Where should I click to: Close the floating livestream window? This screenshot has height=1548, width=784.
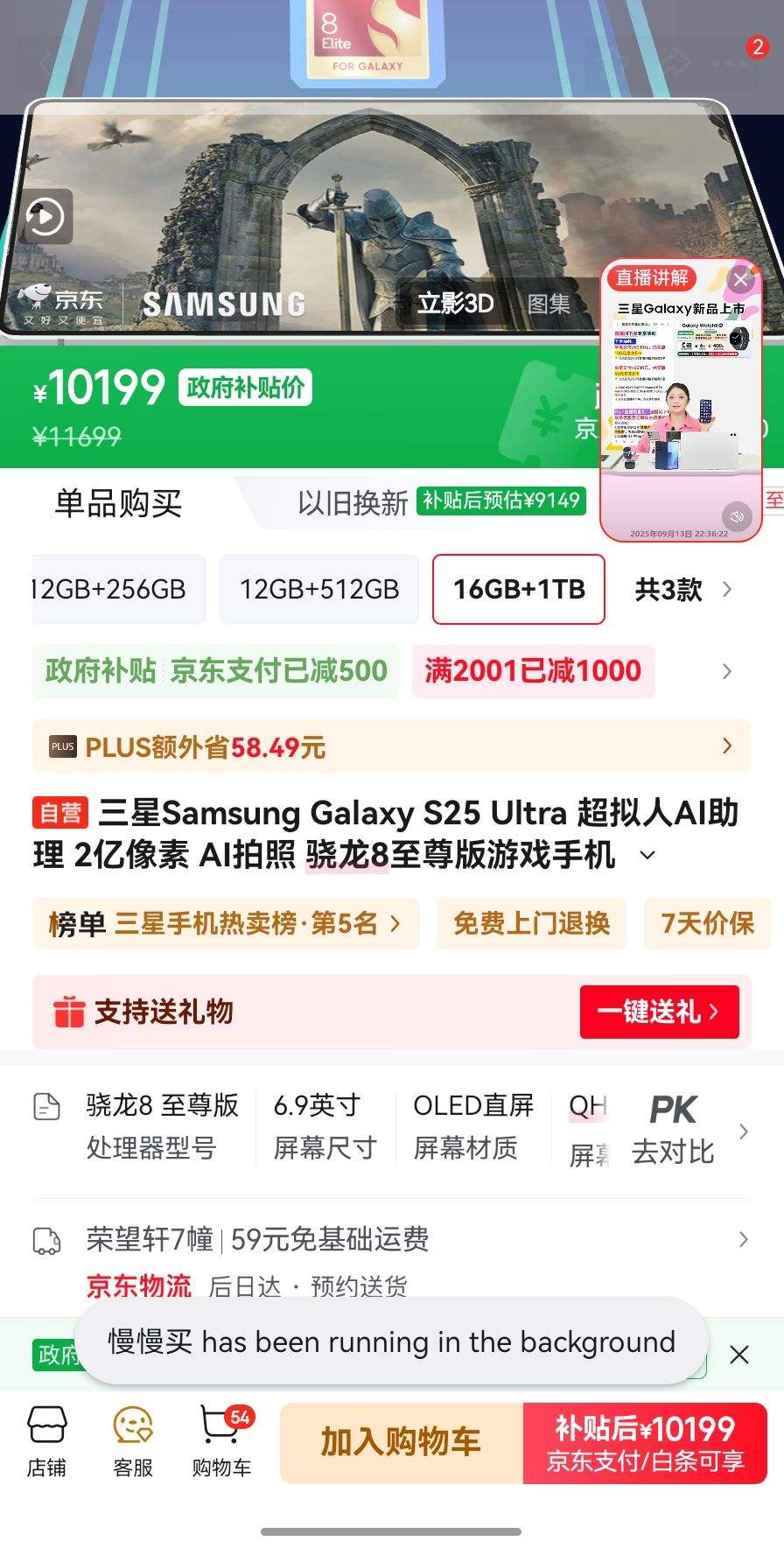click(740, 280)
